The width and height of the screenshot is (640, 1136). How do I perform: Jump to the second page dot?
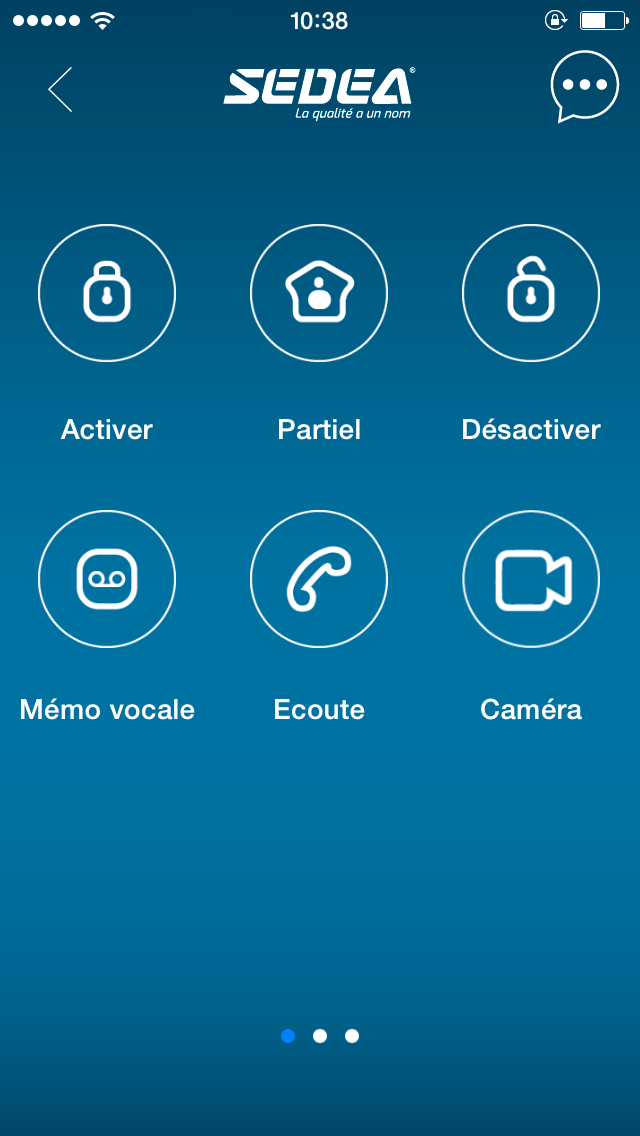[320, 1036]
